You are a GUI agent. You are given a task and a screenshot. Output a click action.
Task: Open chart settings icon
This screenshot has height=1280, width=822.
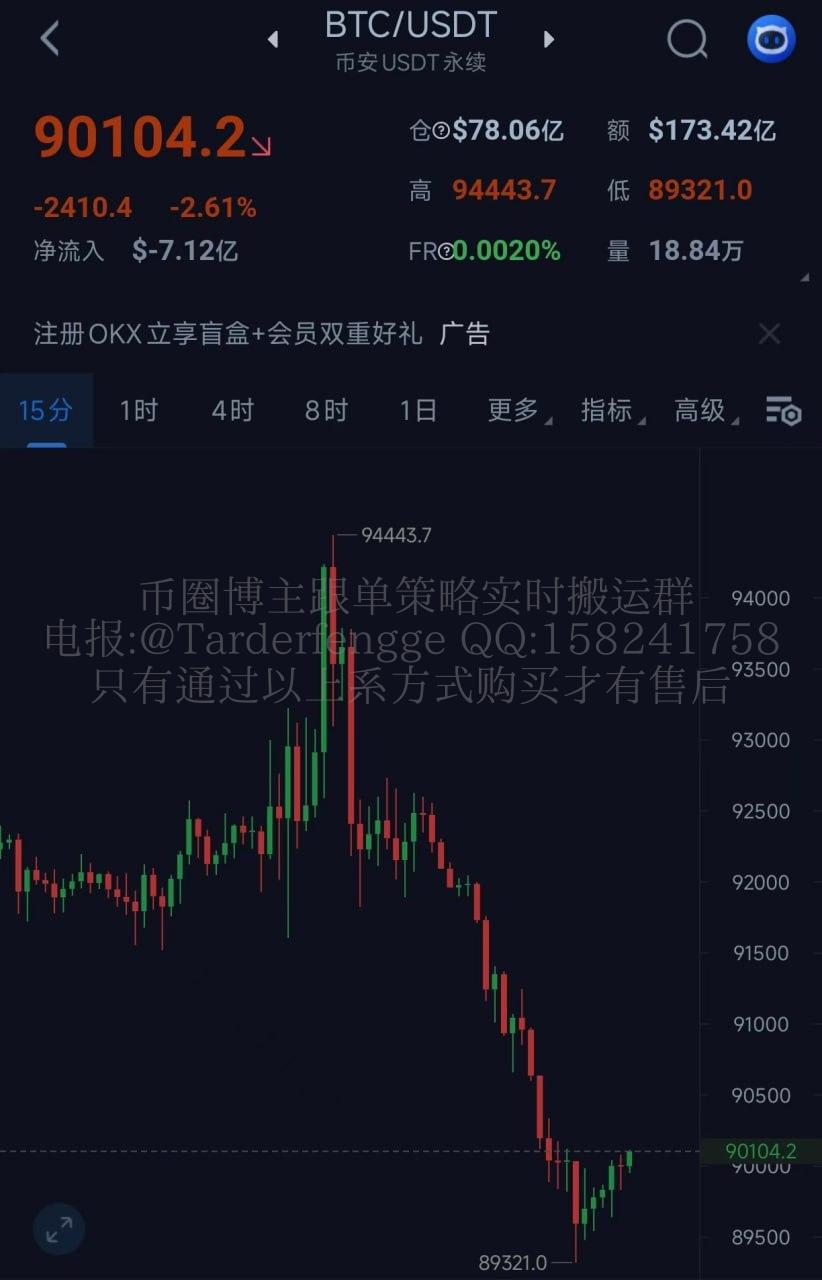(x=783, y=410)
